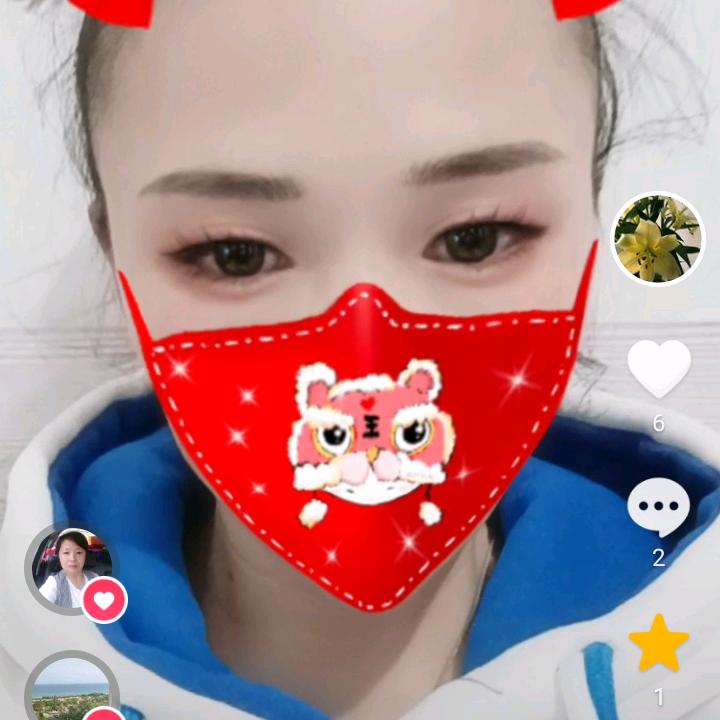Image resolution: width=720 pixels, height=720 pixels.
Task: Open the comments speech bubble
Action: (659, 507)
